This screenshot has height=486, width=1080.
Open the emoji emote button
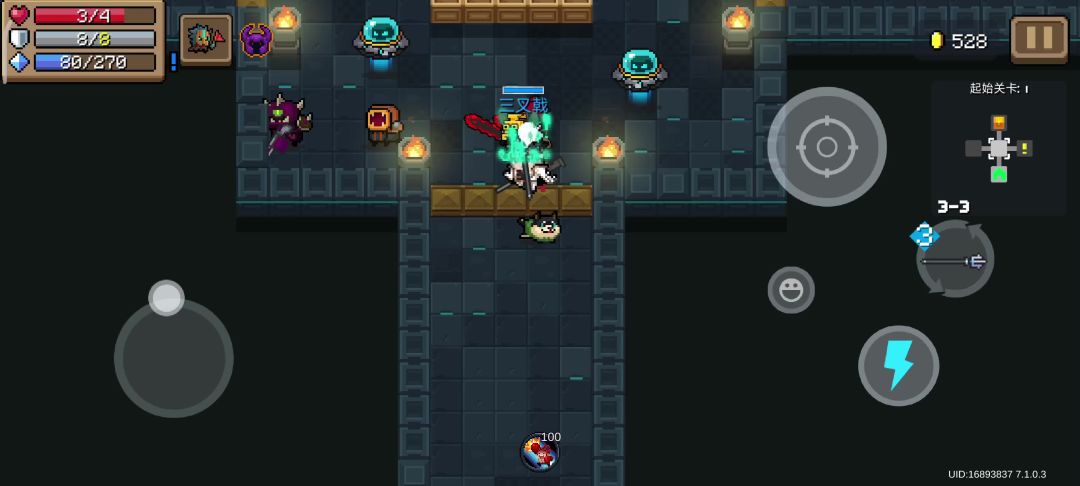pyautogui.click(x=791, y=290)
